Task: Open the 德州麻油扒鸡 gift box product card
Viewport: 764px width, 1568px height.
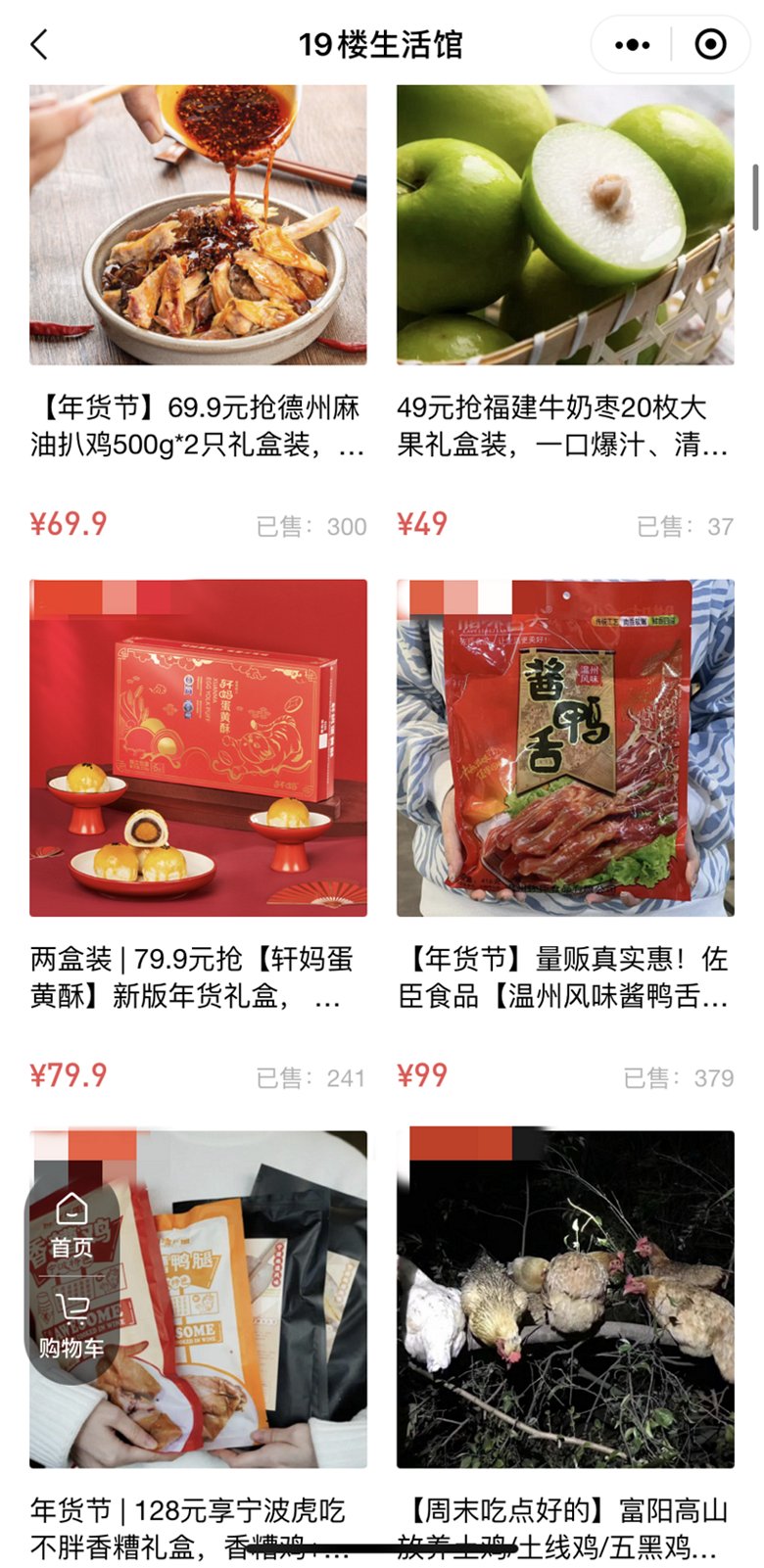Action: coord(198,313)
